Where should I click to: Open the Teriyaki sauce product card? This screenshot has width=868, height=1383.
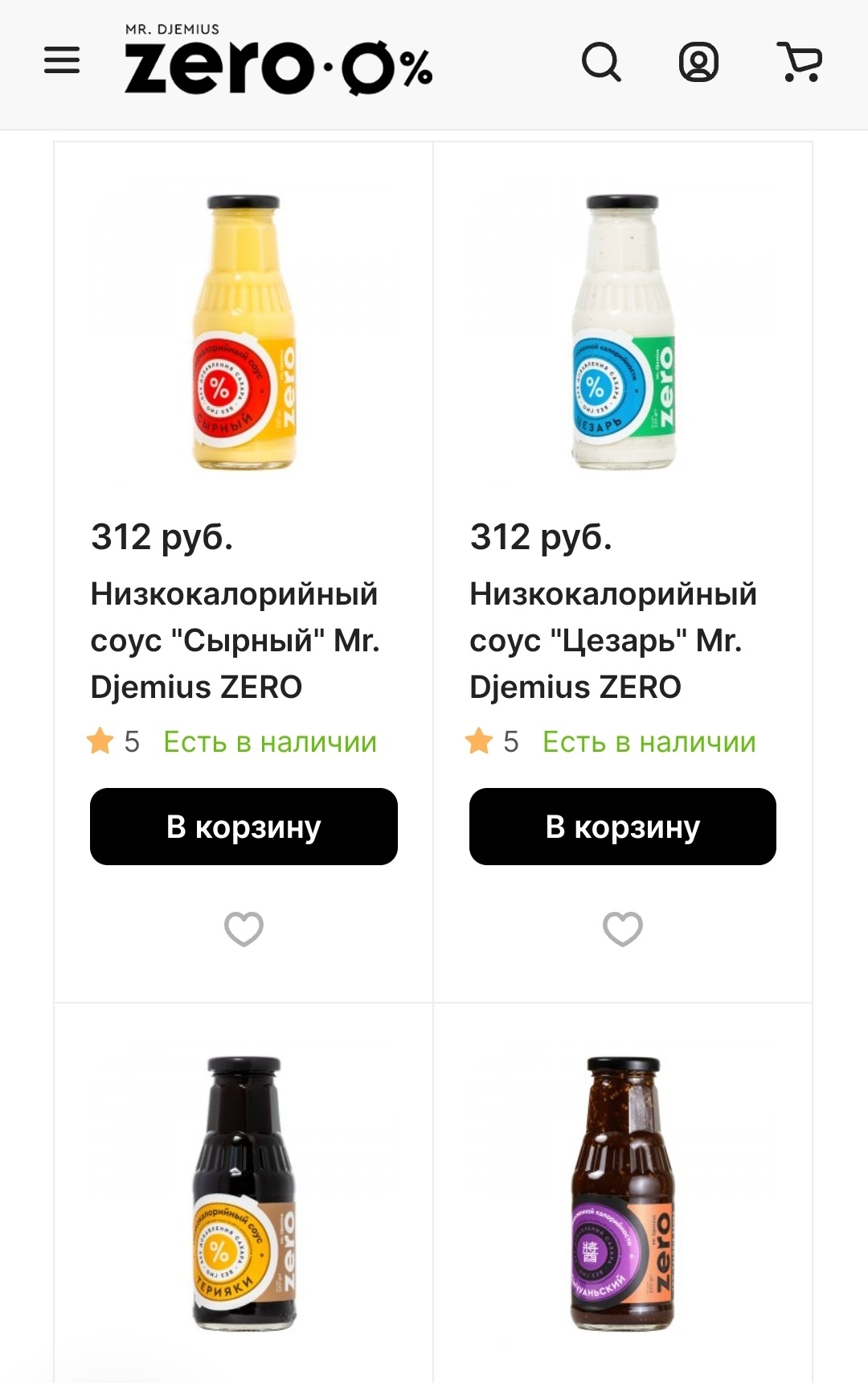(x=244, y=1193)
